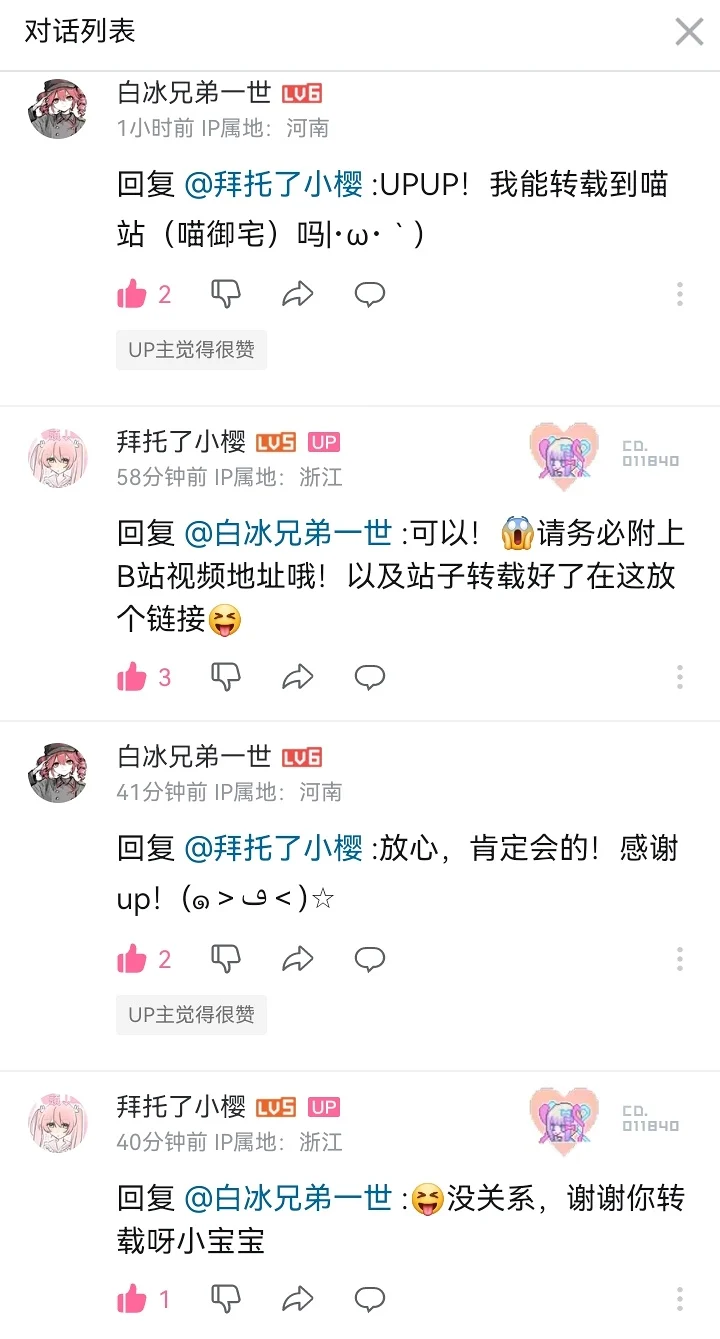Open 白冰兄弟一世's avatar on the 1小时前 comment
720x1339 pixels.
pyautogui.click(x=58, y=107)
